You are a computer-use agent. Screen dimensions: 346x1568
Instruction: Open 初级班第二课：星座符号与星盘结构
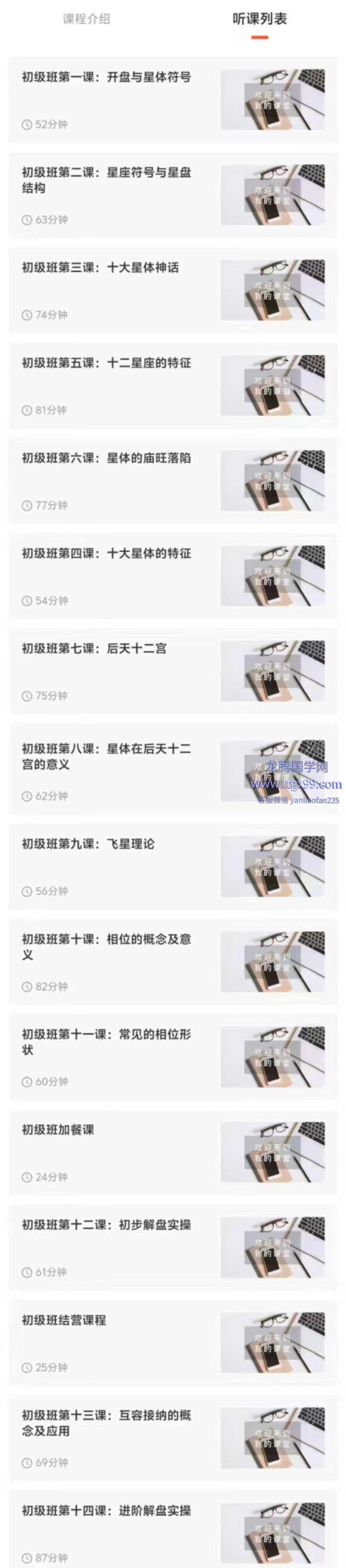click(x=106, y=180)
